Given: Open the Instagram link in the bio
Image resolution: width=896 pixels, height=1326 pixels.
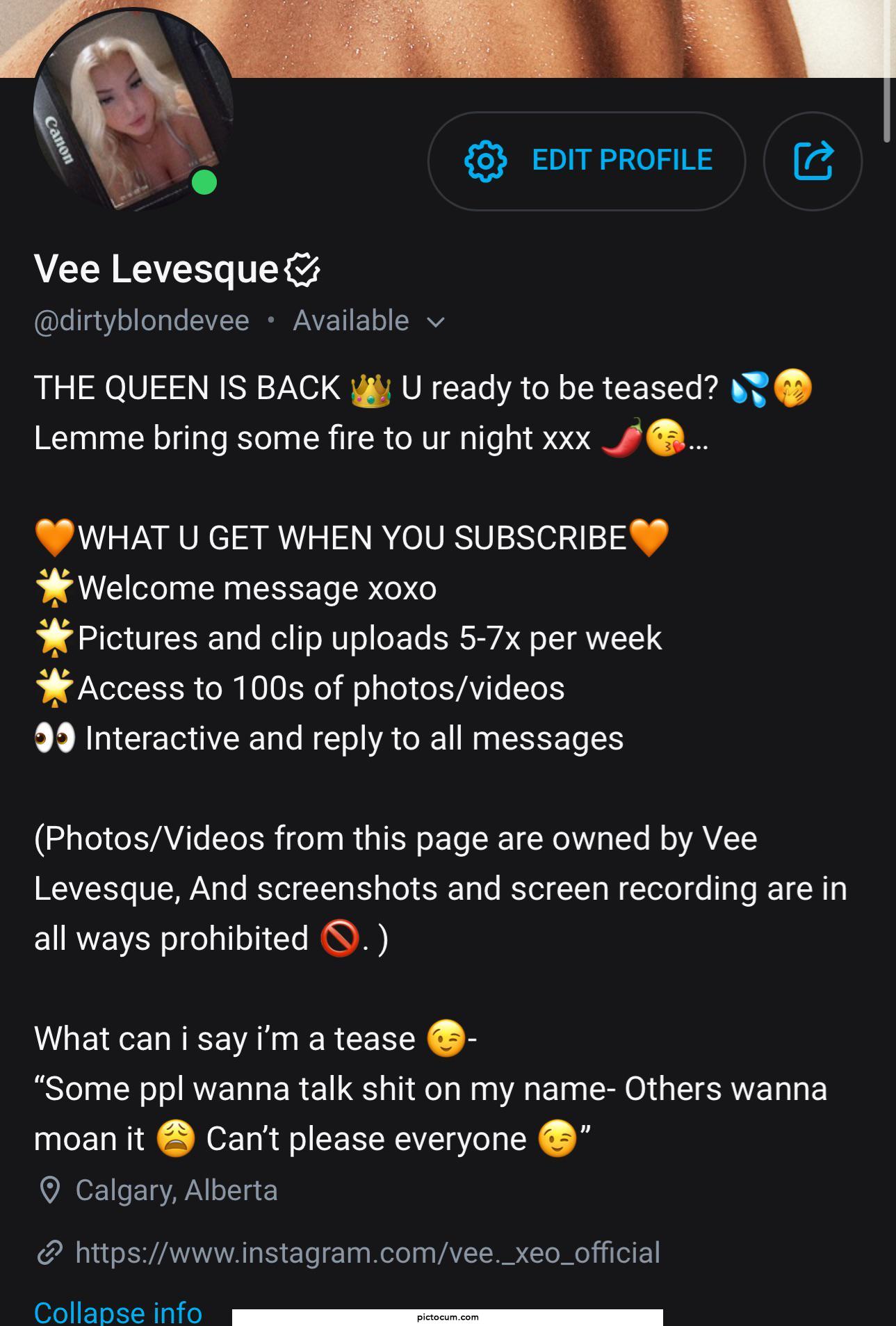Looking at the screenshot, I should (x=367, y=1252).
